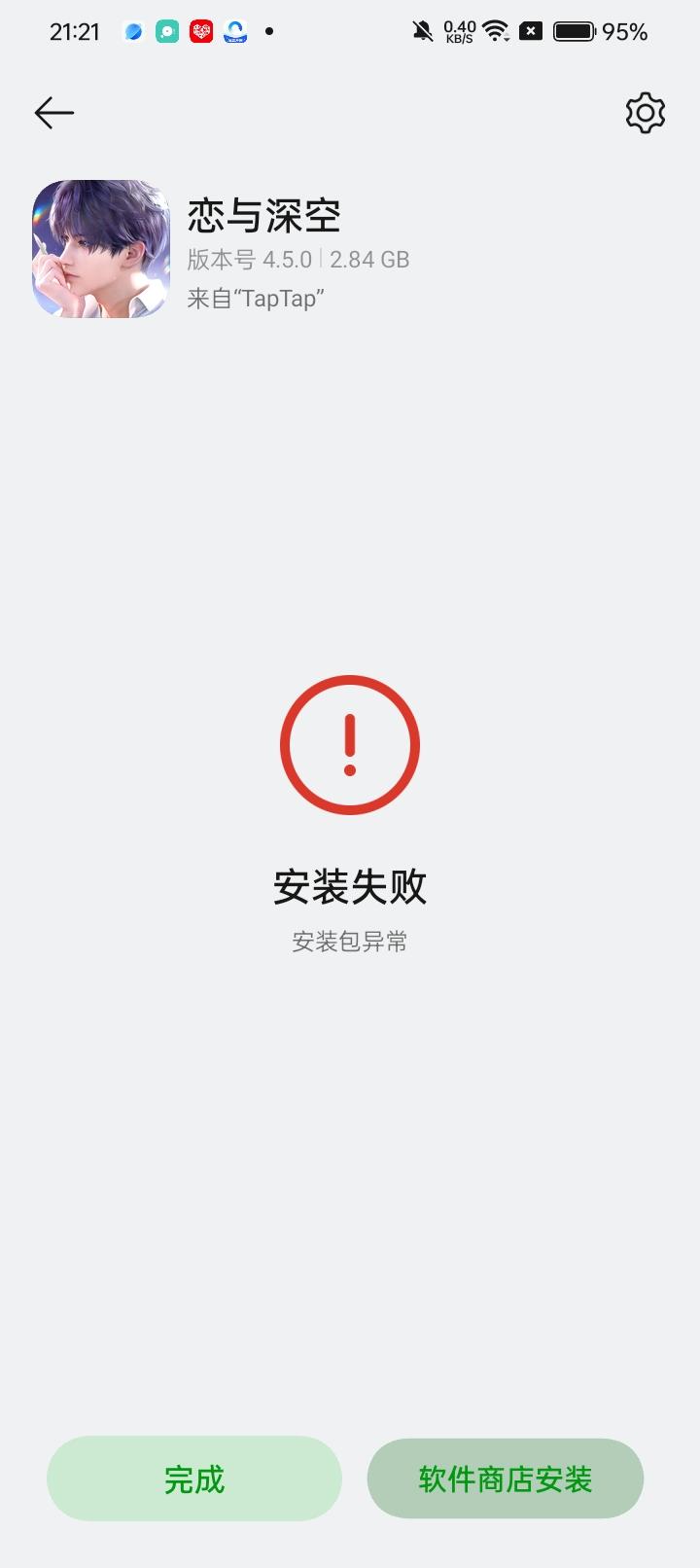The height and width of the screenshot is (1568, 700).
Task: Click the 完成 button
Action: point(194,1479)
